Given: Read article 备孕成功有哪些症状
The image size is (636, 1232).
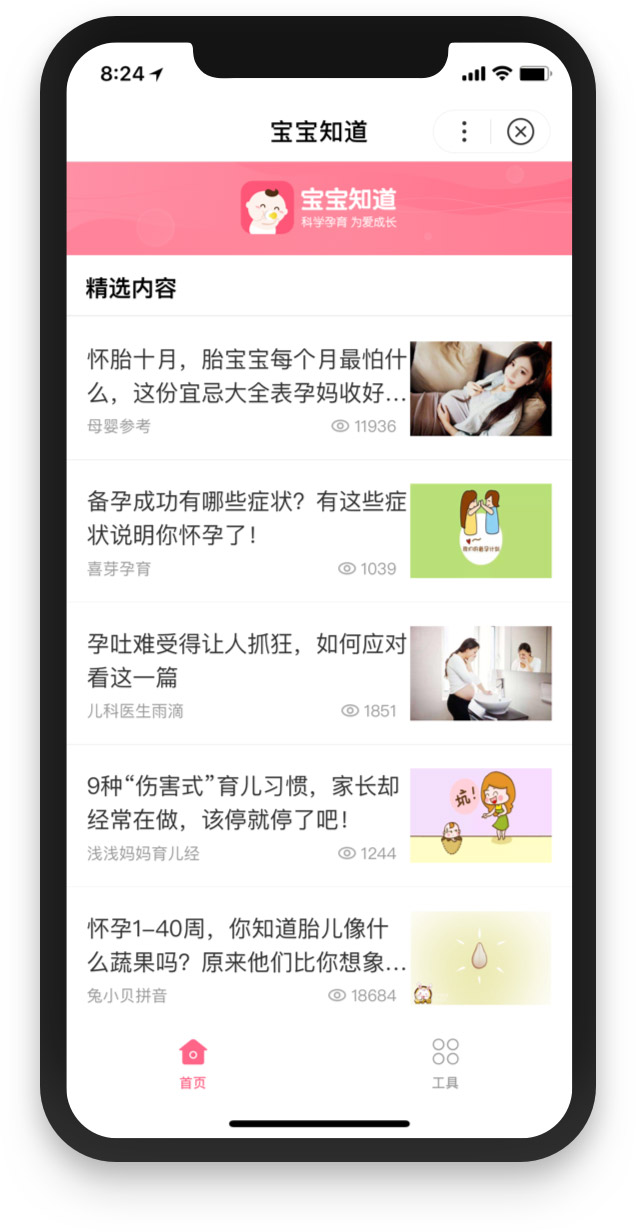Looking at the screenshot, I should 247,518.
